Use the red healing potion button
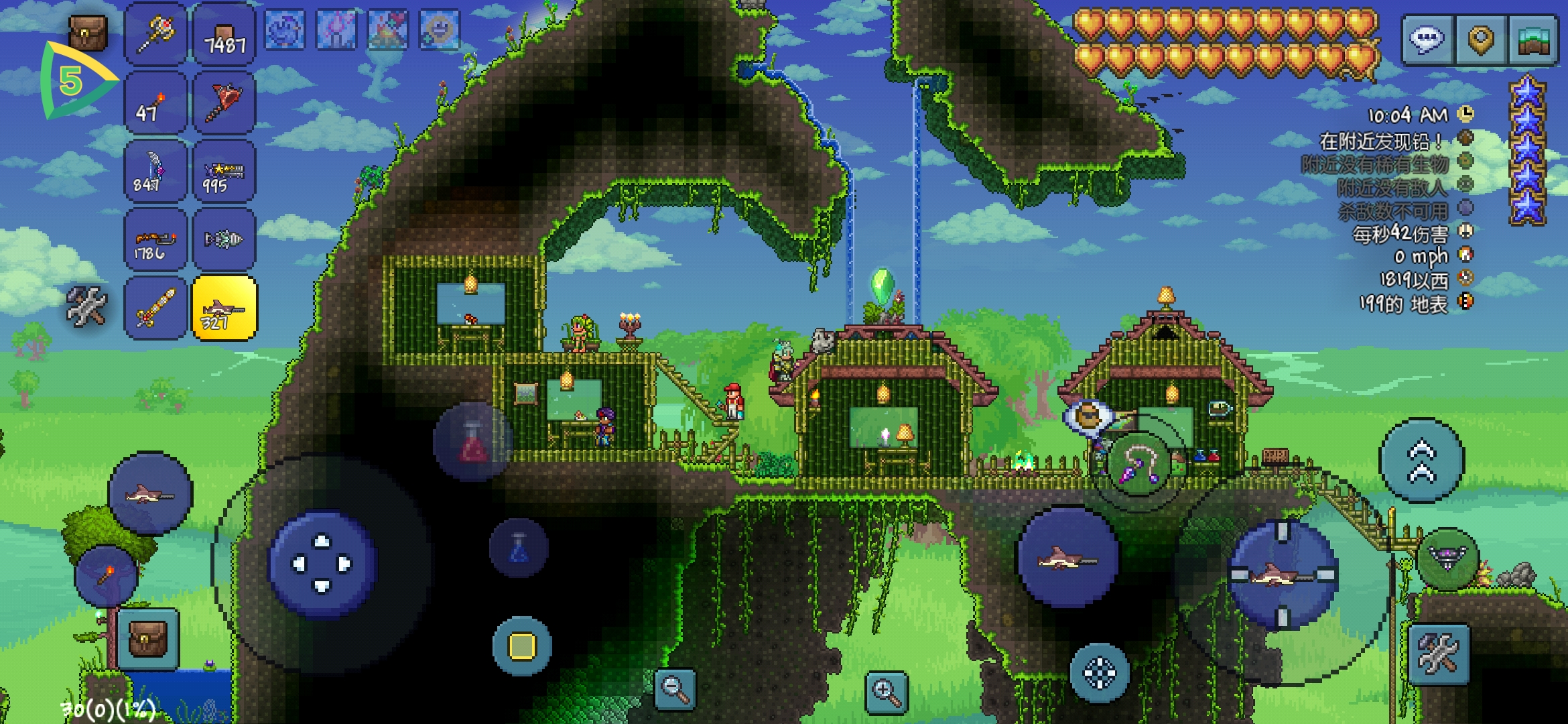 473,442
